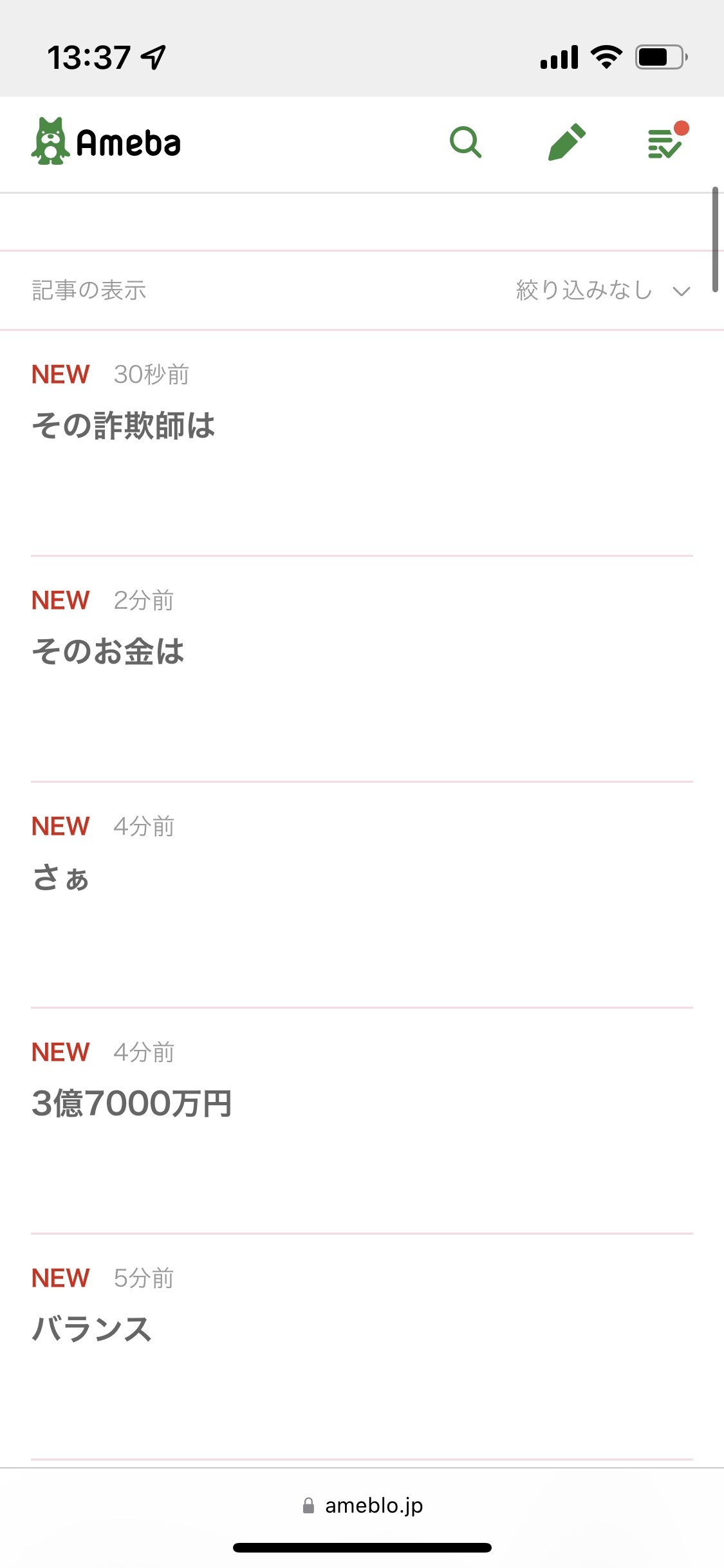This screenshot has height=1568, width=724.
Task: Open the checklist notifications icon
Action: [x=665, y=142]
